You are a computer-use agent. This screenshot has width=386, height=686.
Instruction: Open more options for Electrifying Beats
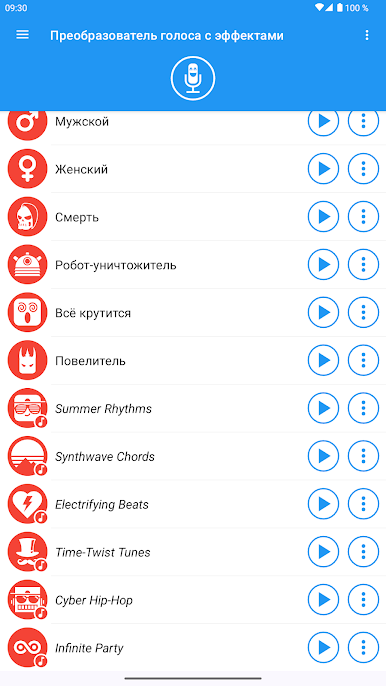363,504
